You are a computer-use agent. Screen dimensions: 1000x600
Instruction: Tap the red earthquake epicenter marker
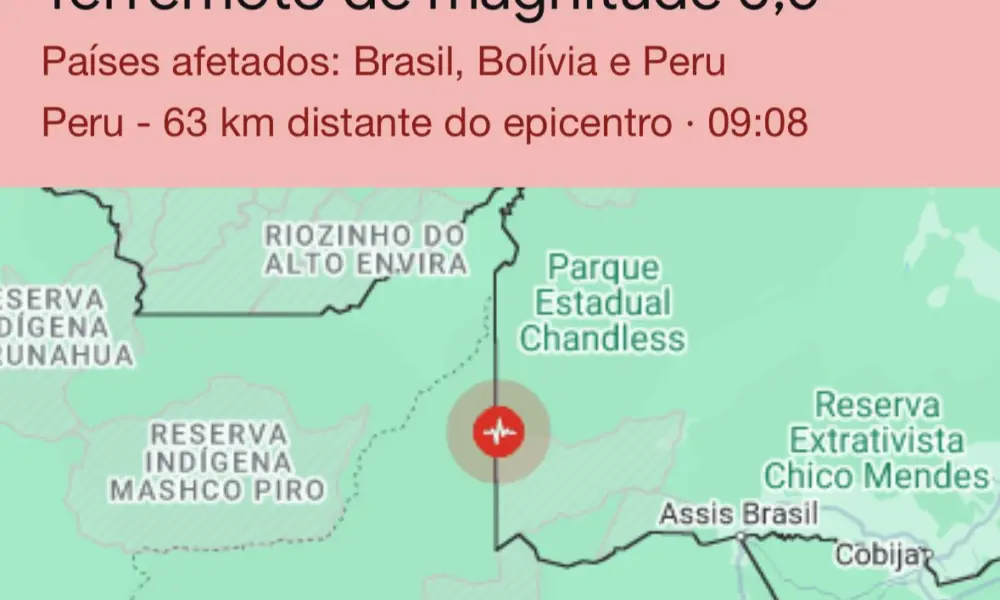498,432
